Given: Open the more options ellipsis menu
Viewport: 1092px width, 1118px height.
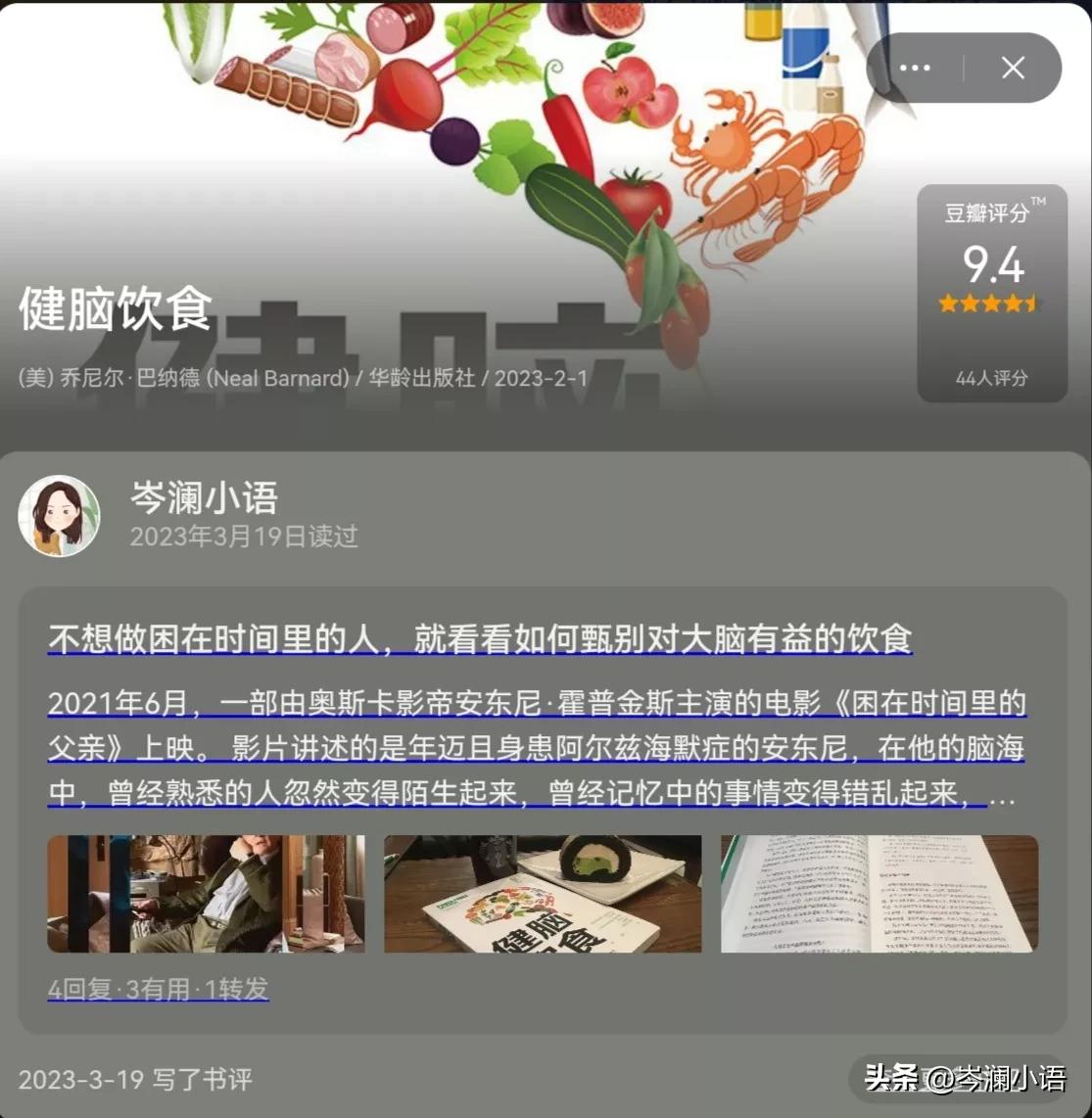Looking at the screenshot, I should pyautogui.click(x=915, y=67).
